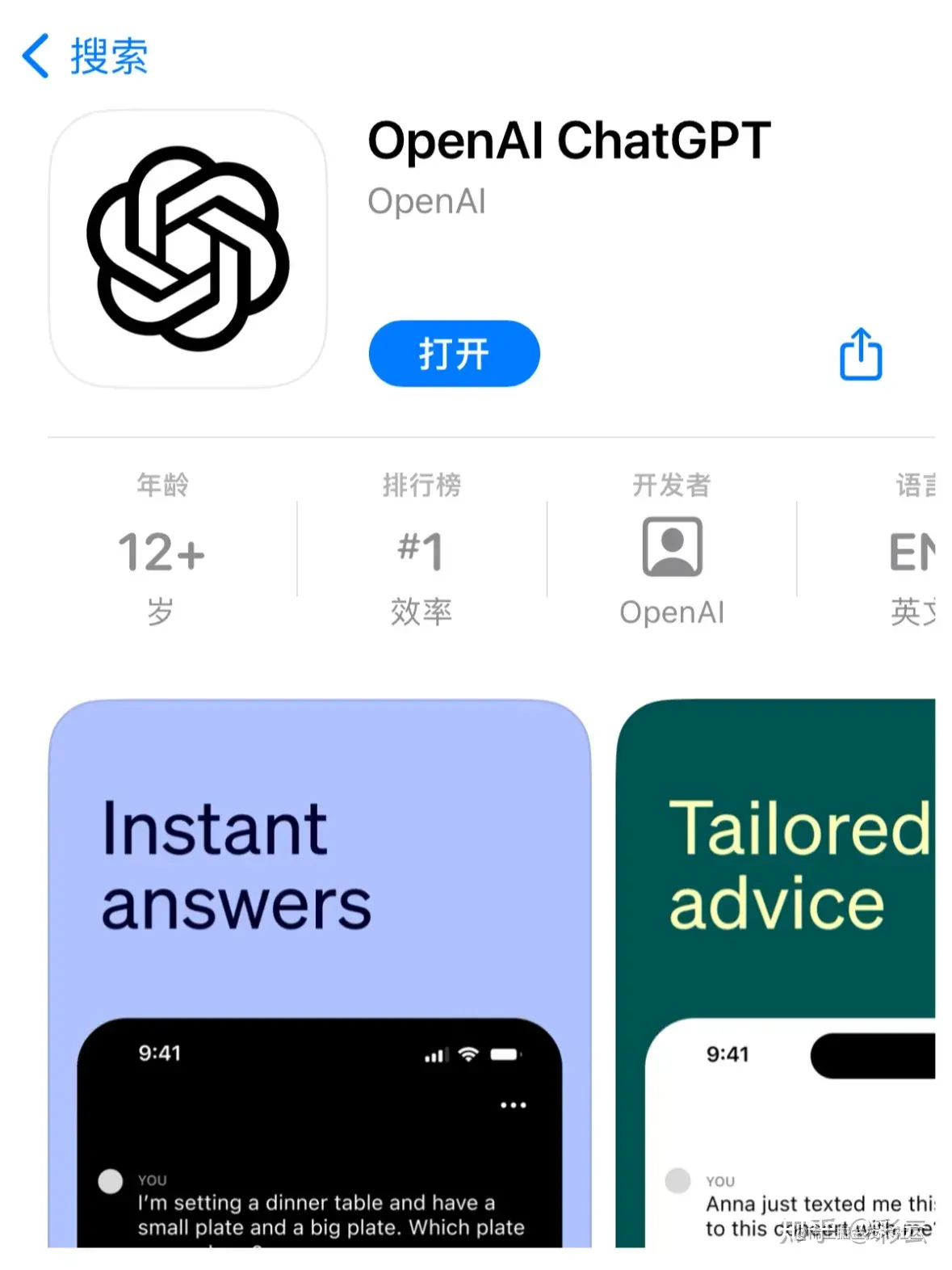
Task: Open the OpenAI developer page
Action: tap(671, 549)
